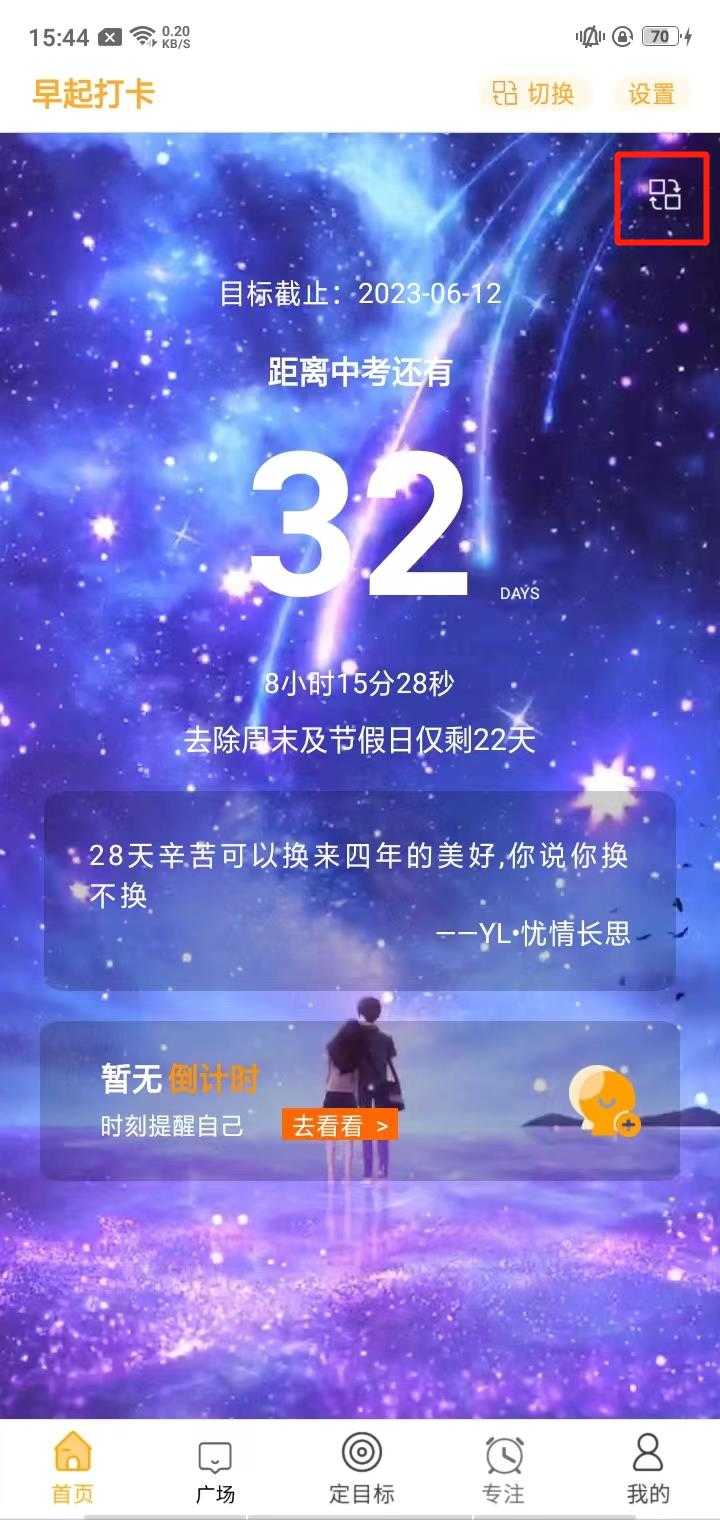Viewport: 720px width, 1520px height.
Task: Open 设置 settings
Action: (x=652, y=94)
